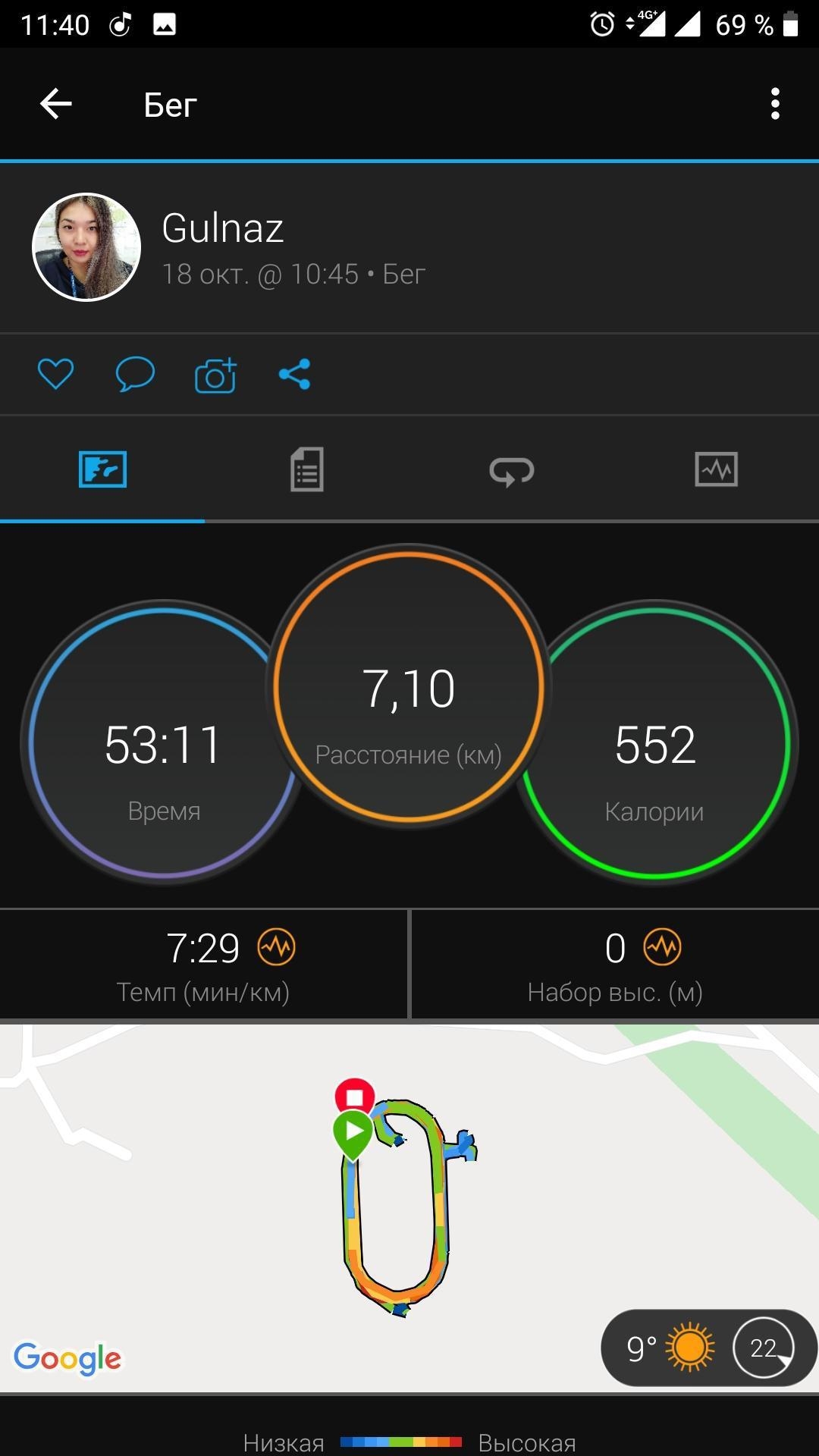Open Gulnaz's profile picture

(x=86, y=247)
